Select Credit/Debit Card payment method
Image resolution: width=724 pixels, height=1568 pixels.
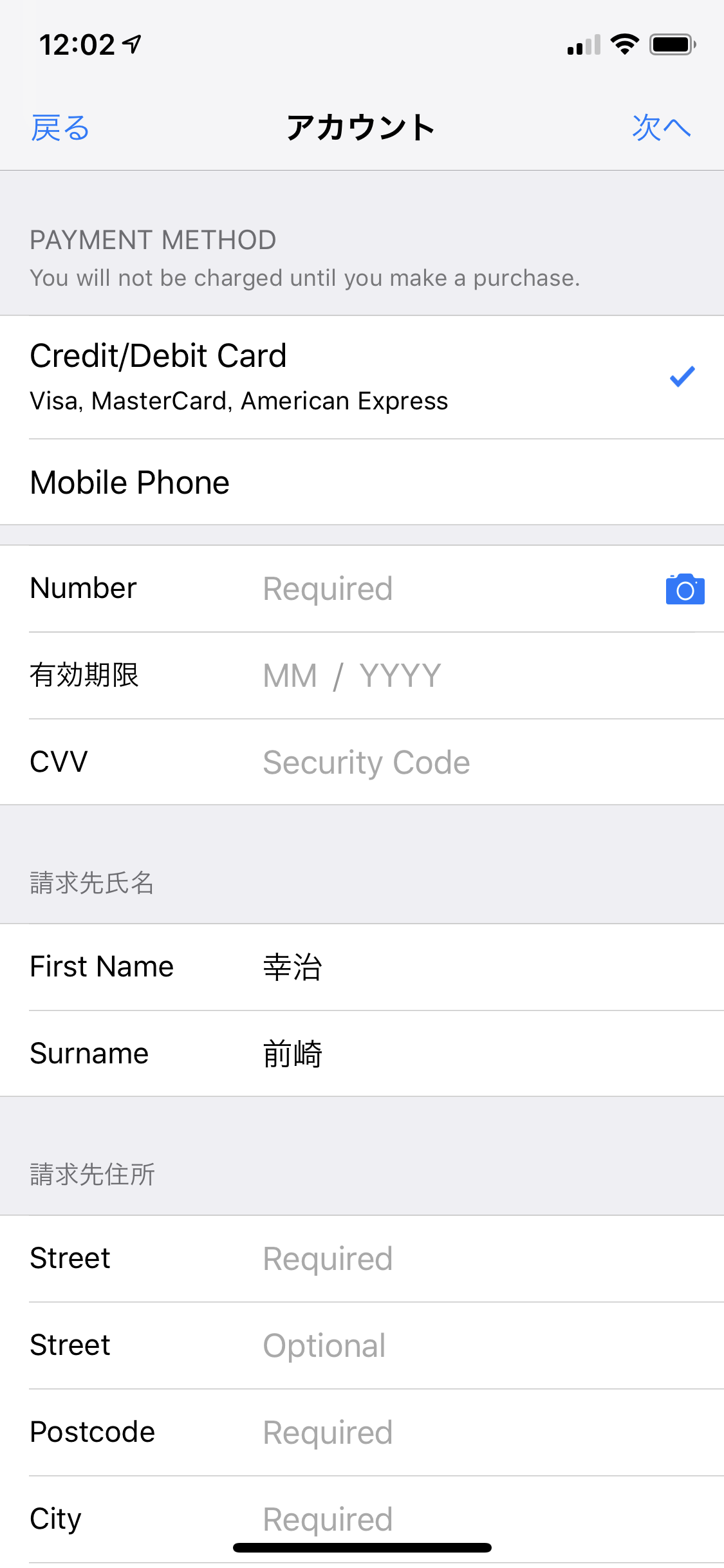362,377
